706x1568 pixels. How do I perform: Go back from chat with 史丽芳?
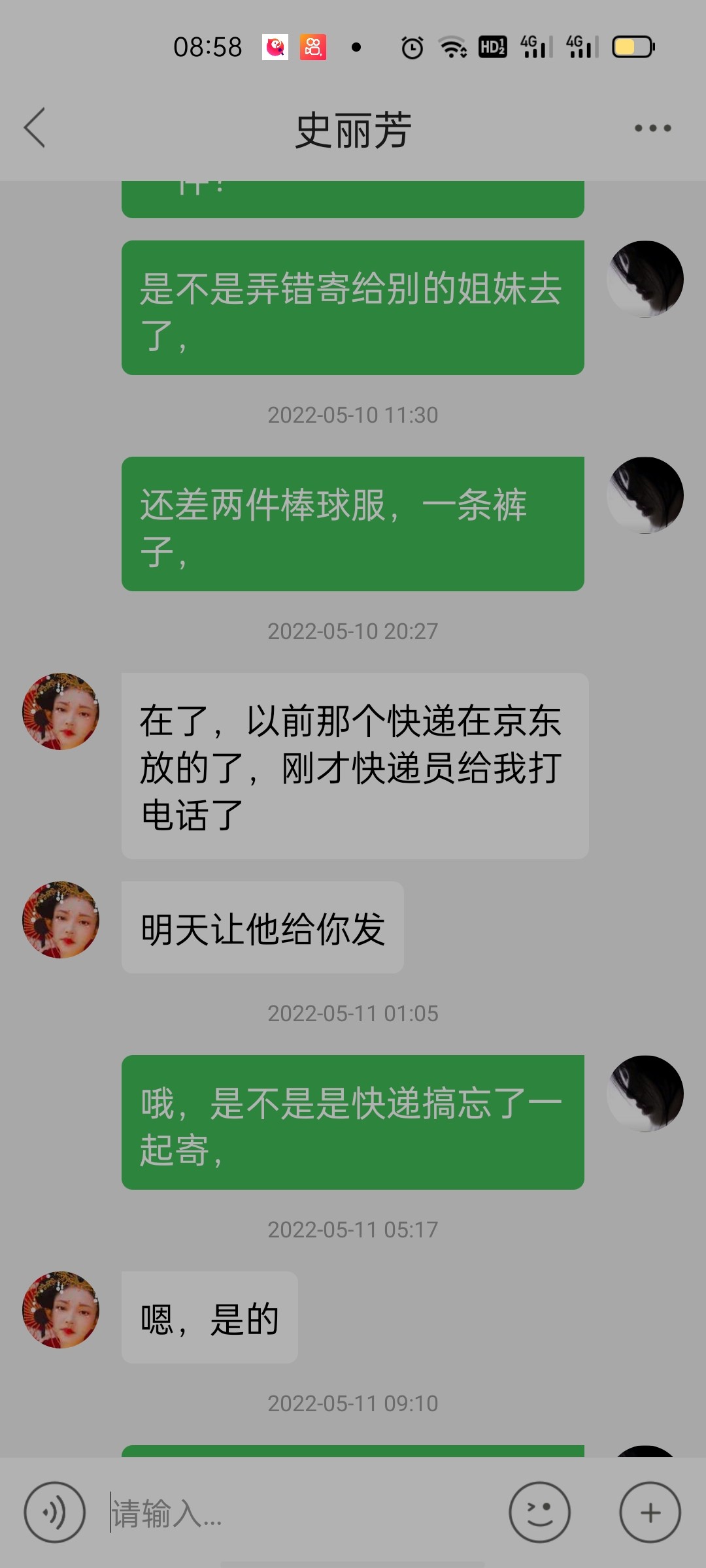pyautogui.click(x=35, y=128)
